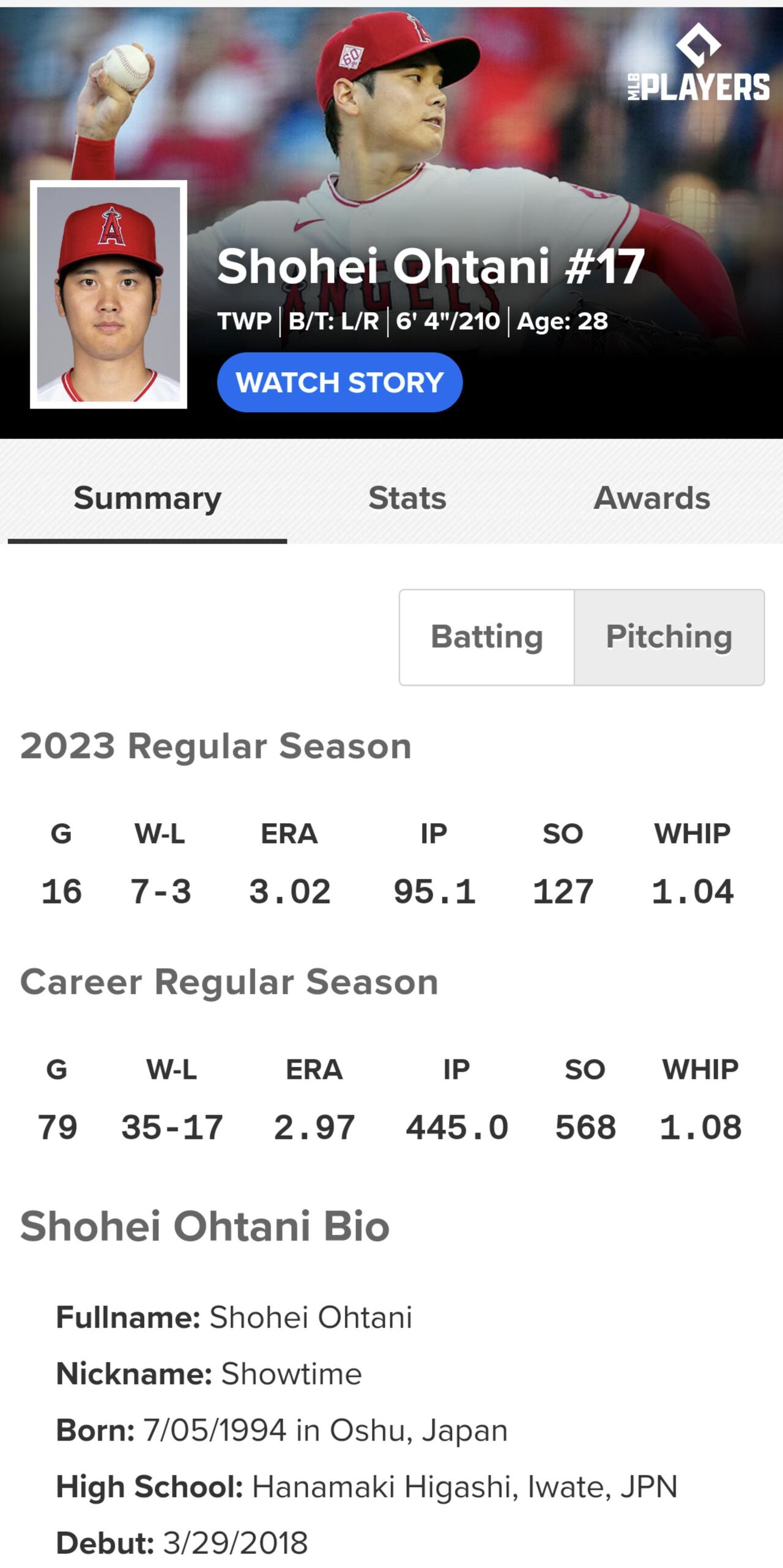Tap the WATCH STORY button

click(340, 383)
